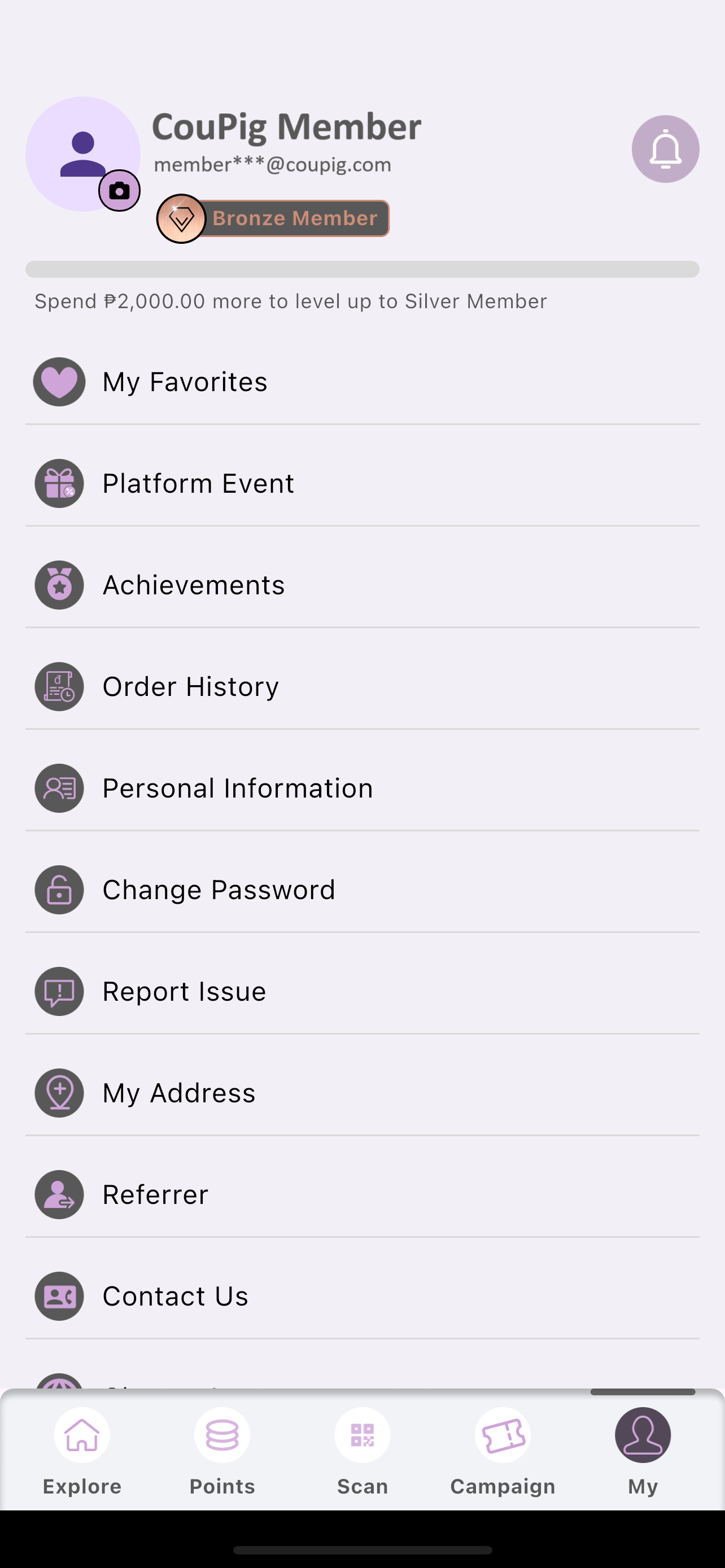Select the ID card icon for Personal Information

[59, 787]
